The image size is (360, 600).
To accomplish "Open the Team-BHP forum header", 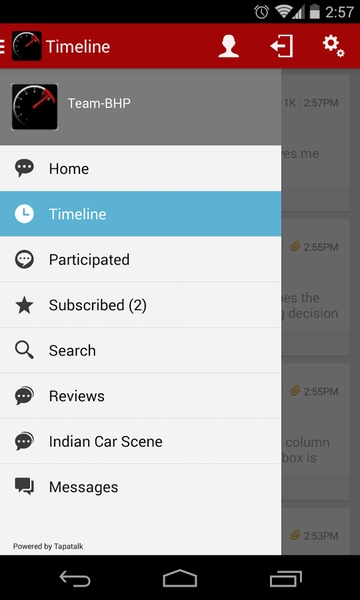I will (x=140, y=107).
